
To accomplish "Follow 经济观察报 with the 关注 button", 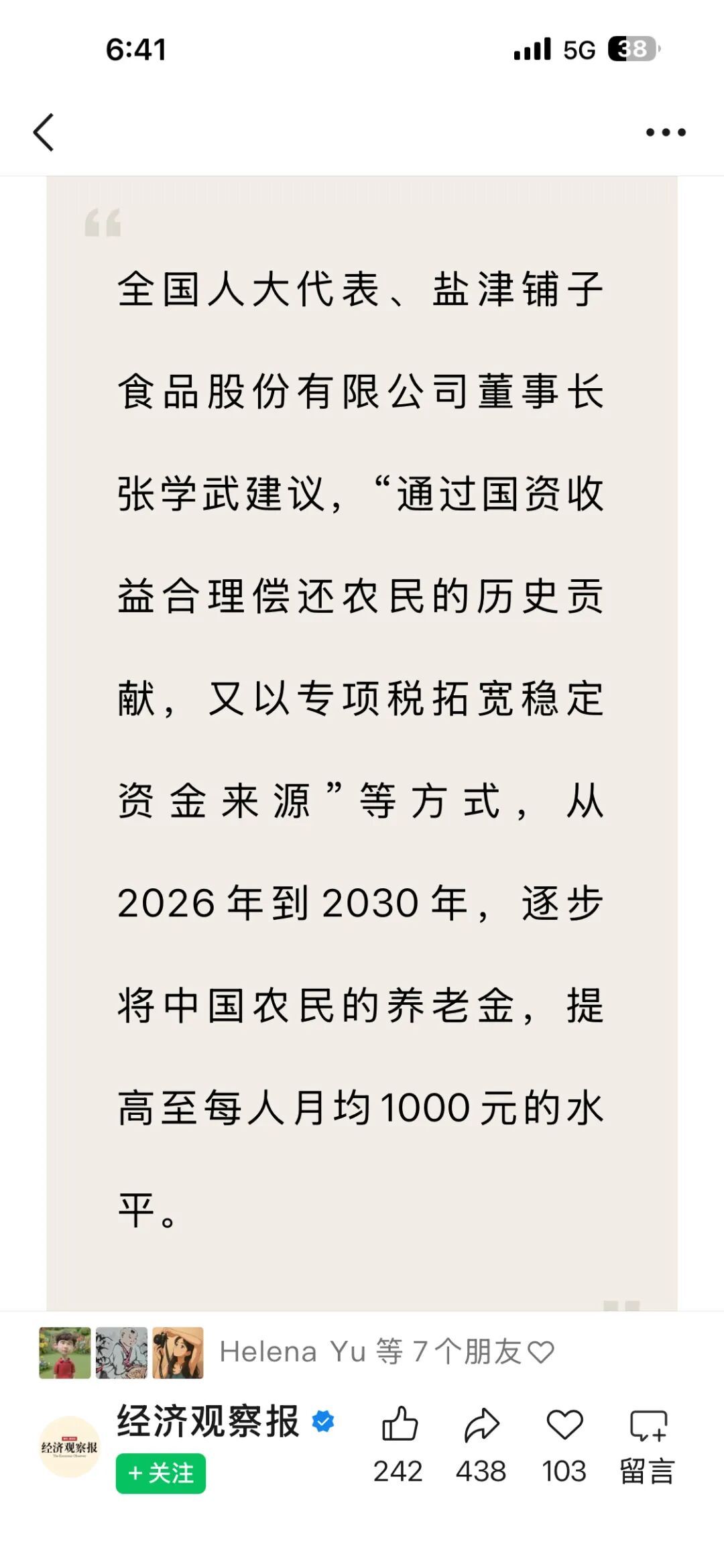I will click(161, 1473).
